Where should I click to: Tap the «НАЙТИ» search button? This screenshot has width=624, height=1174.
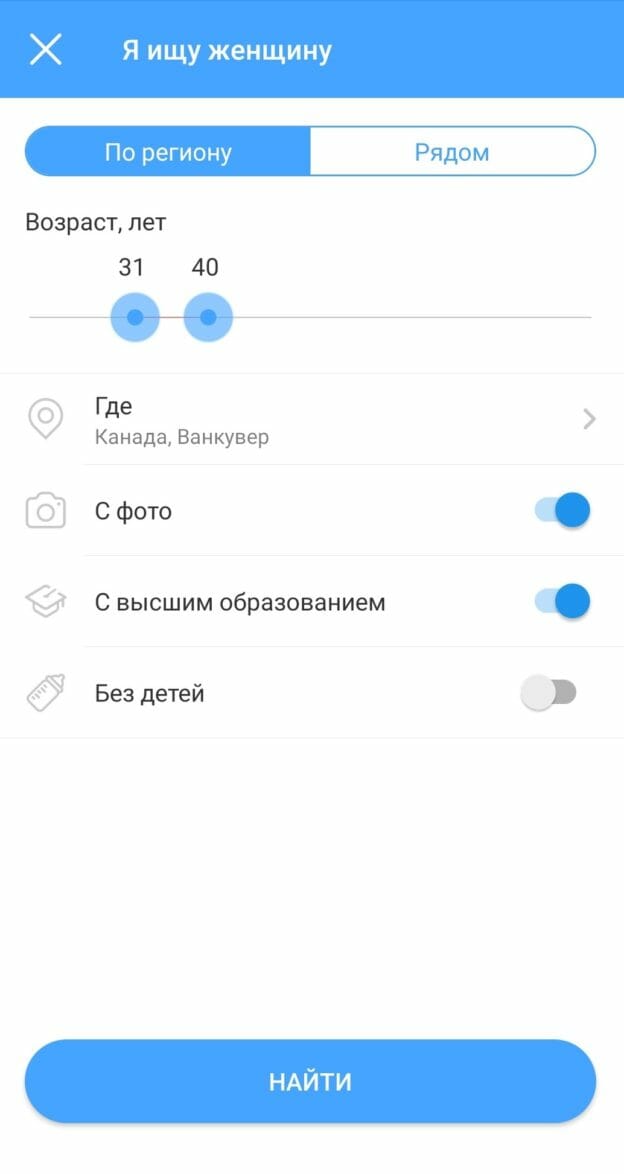(x=310, y=1081)
